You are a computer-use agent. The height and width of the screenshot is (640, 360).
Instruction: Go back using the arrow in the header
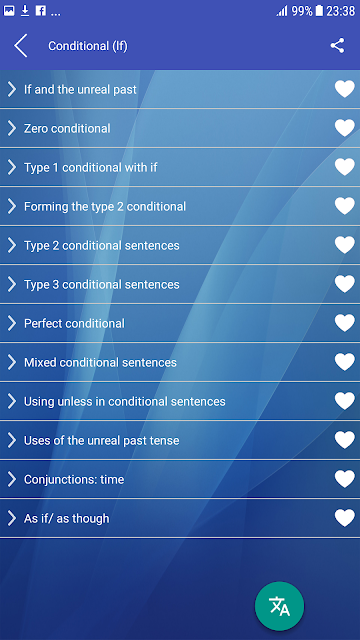[20, 46]
